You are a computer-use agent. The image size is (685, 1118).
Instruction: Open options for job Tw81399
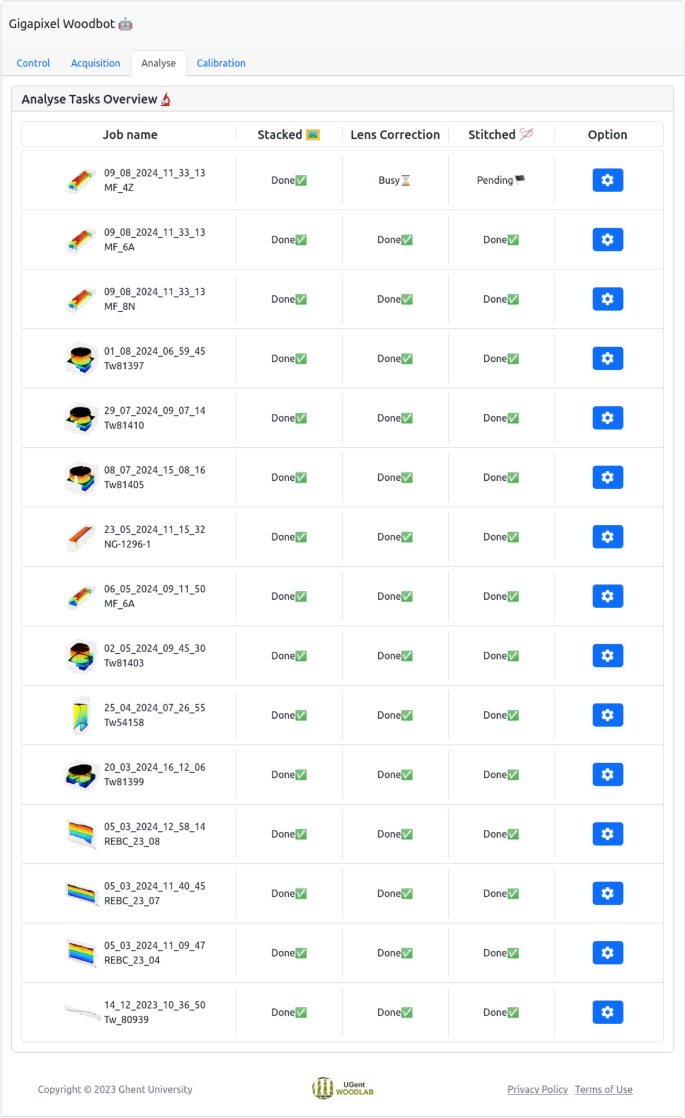(x=607, y=774)
